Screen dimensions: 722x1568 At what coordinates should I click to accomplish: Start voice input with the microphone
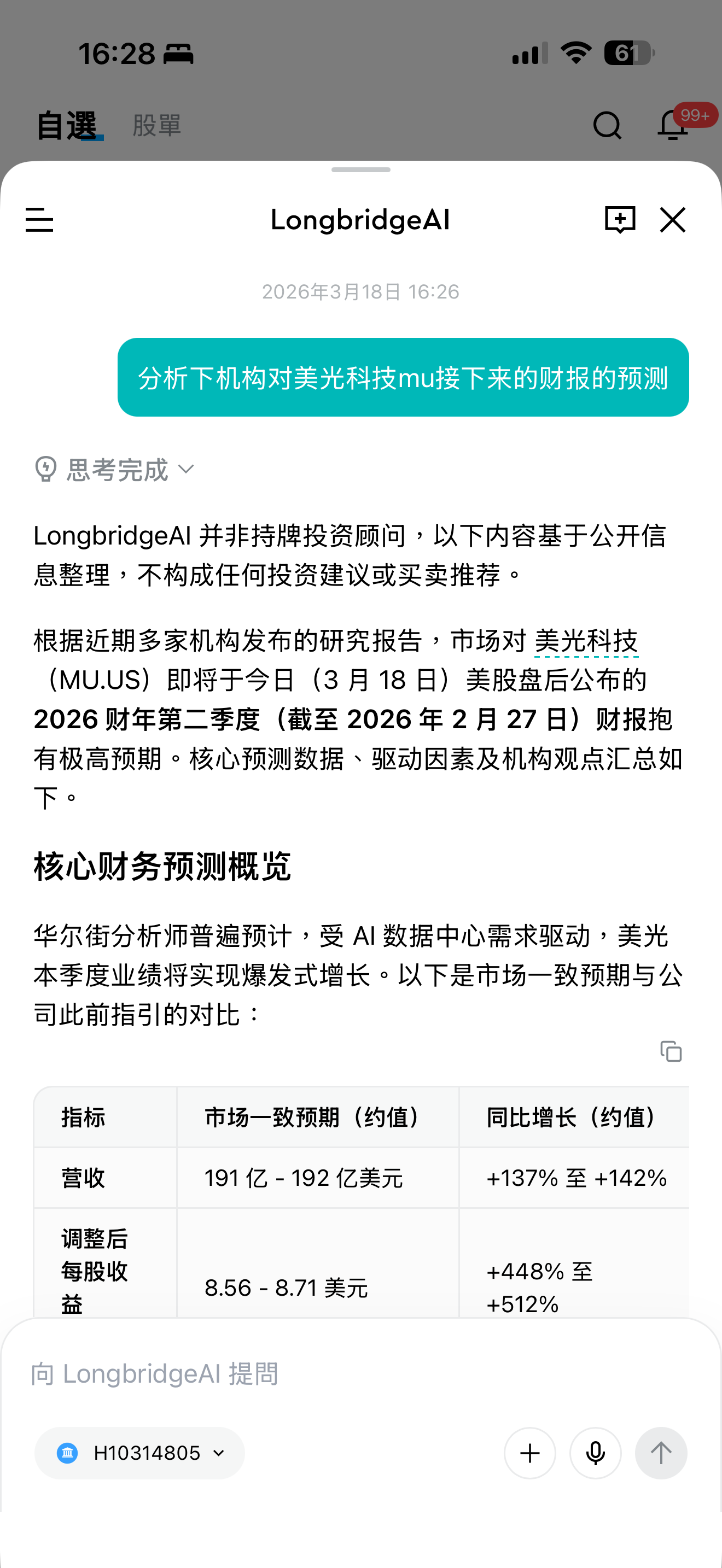tap(595, 1453)
